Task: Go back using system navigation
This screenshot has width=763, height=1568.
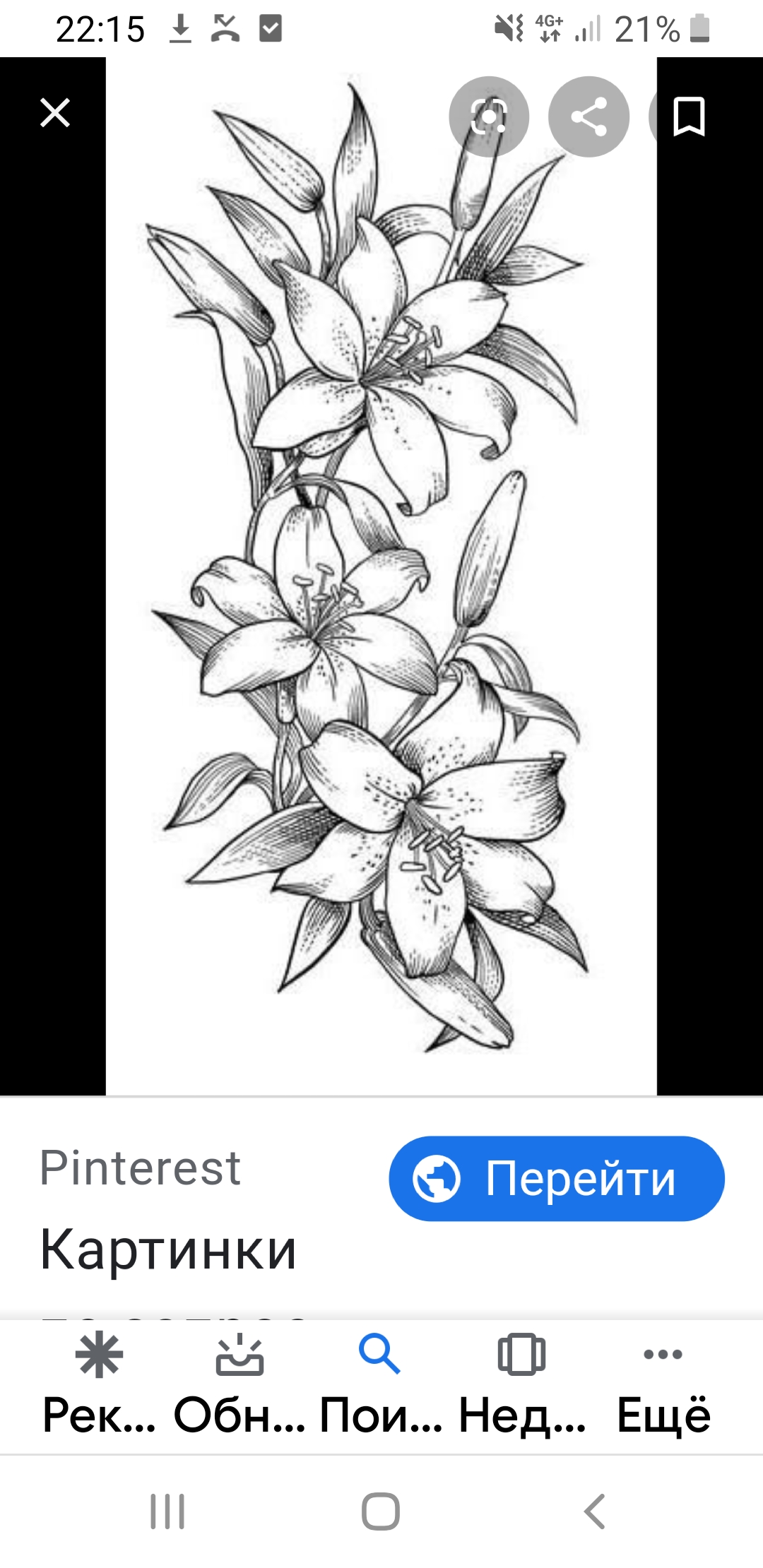Action: tap(594, 1511)
